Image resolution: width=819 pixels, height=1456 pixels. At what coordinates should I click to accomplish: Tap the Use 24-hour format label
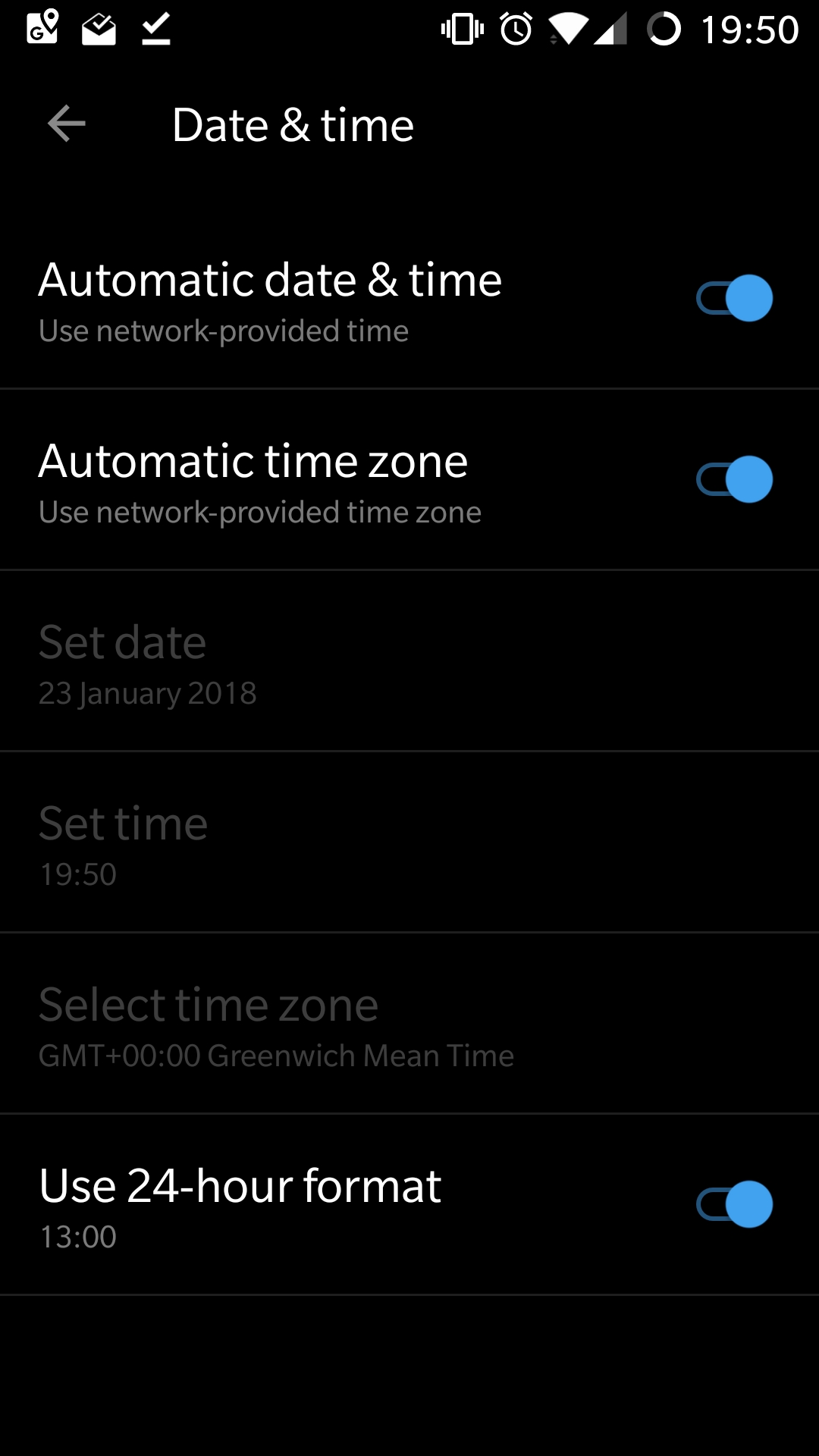click(240, 1187)
